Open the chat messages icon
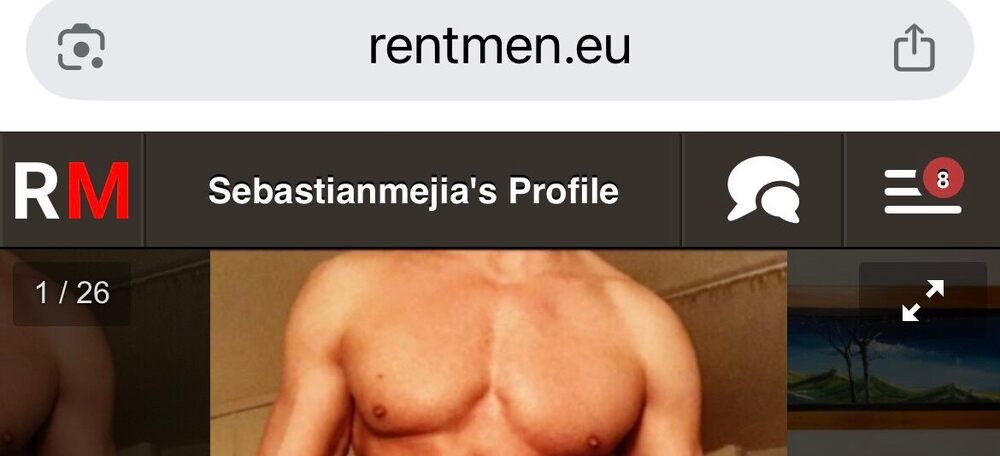The width and height of the screenshot is (1000, 456). [762, 190]
